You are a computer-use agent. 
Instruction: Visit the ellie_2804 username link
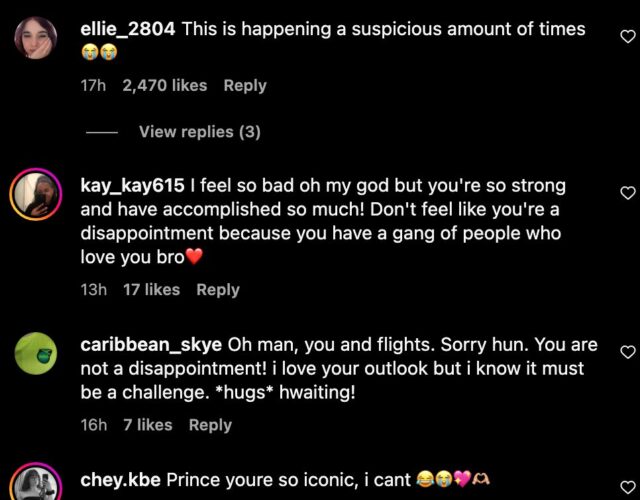[x=127, y=29]
